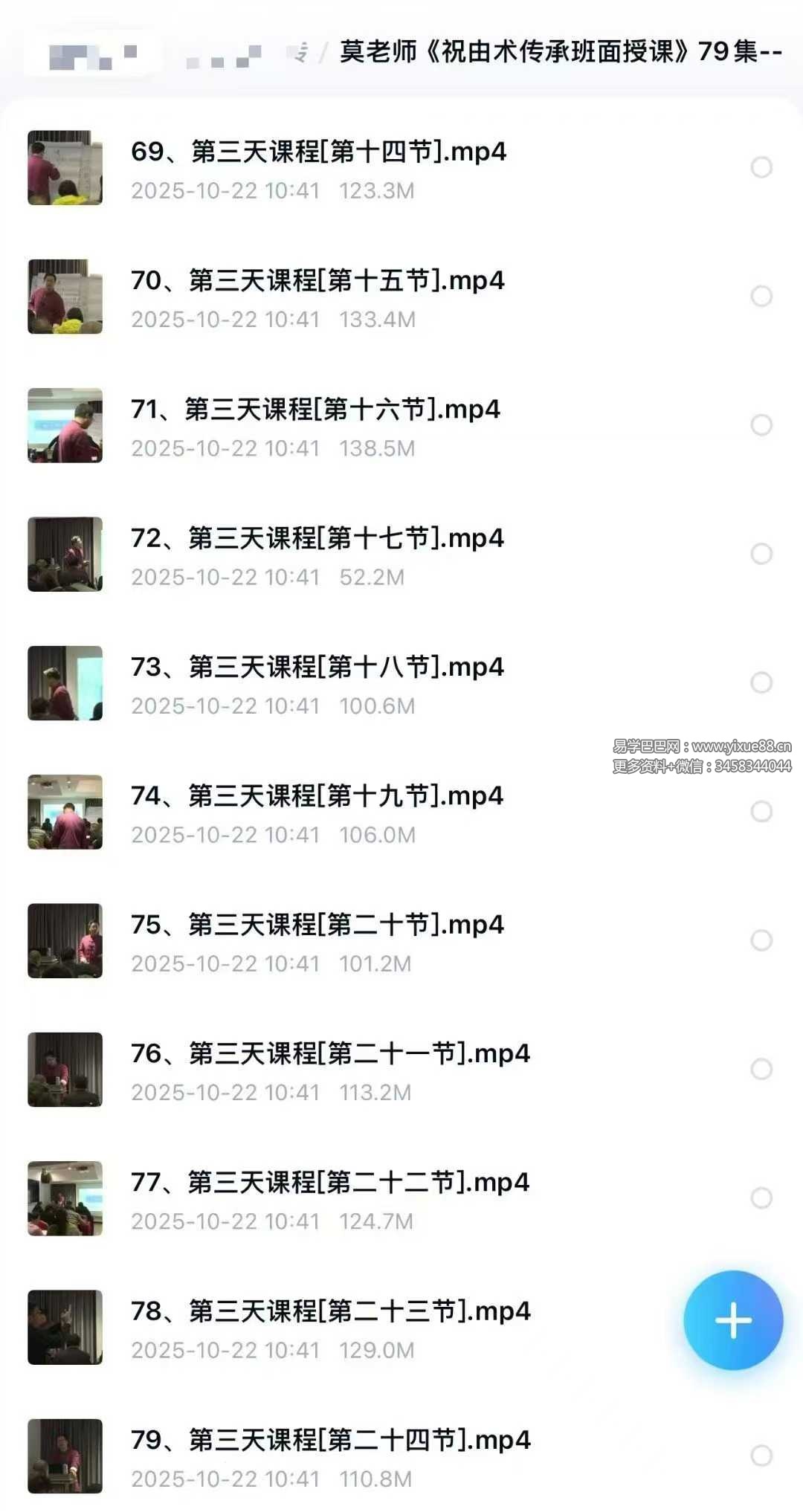This screenshot has width=803, height=1512.
Task: Check the circle for file 77 第二十二节
Action: [x=761, y=1198]
